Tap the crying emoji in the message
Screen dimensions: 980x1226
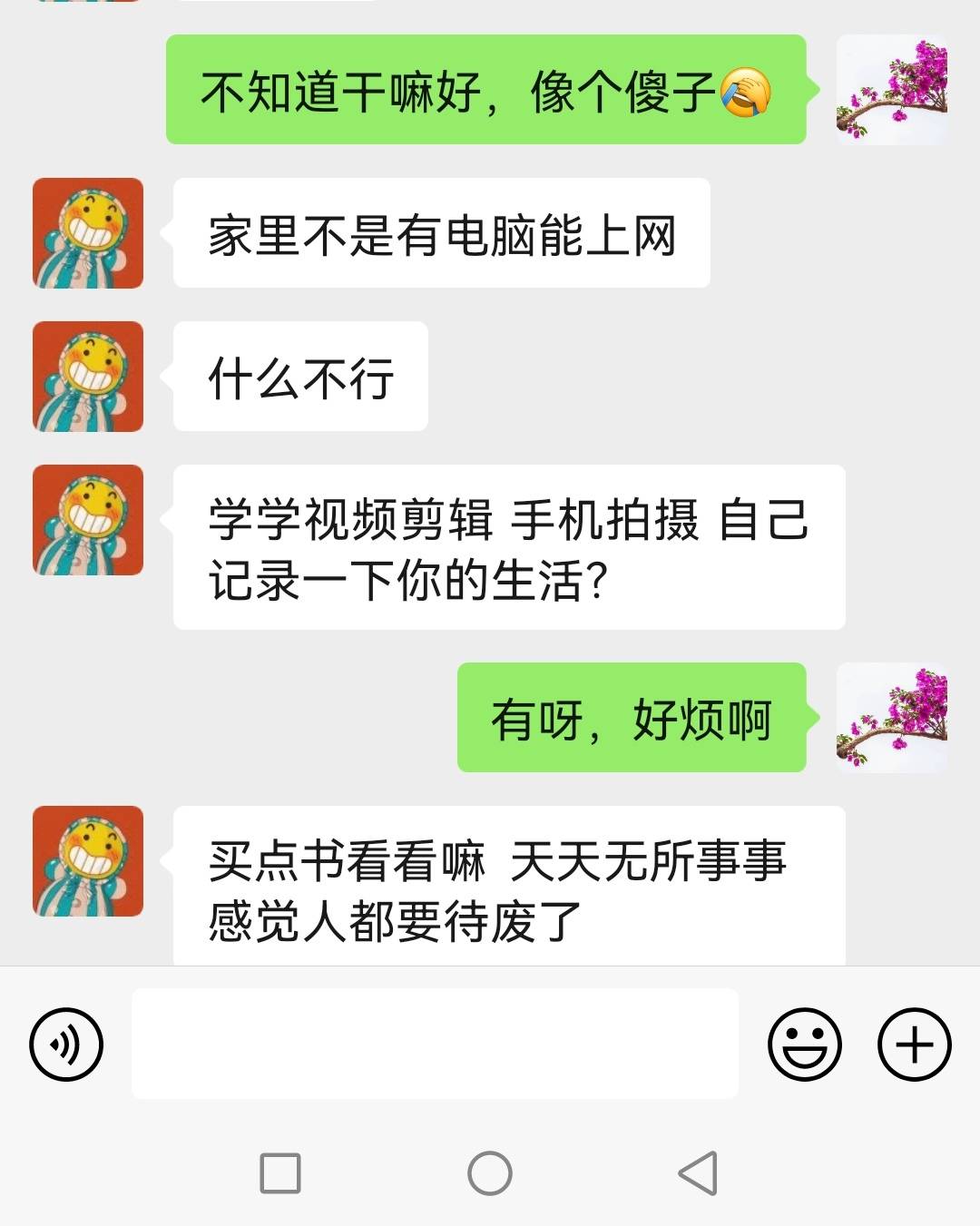click(746, 91)
